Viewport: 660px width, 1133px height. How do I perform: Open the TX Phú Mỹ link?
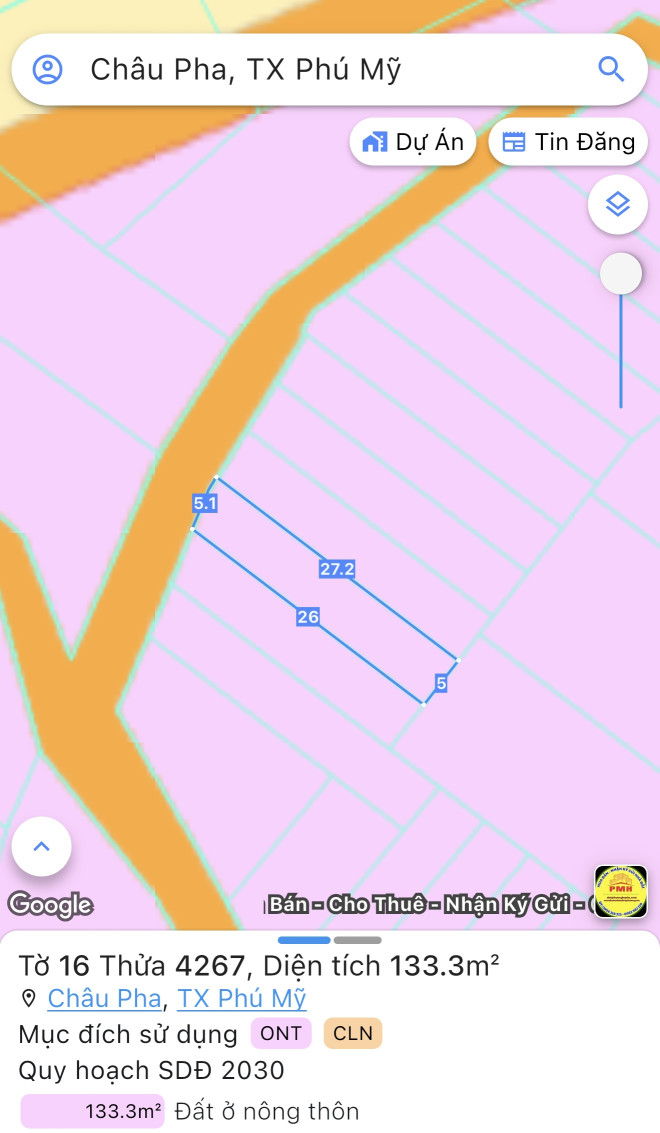[242, 998]
